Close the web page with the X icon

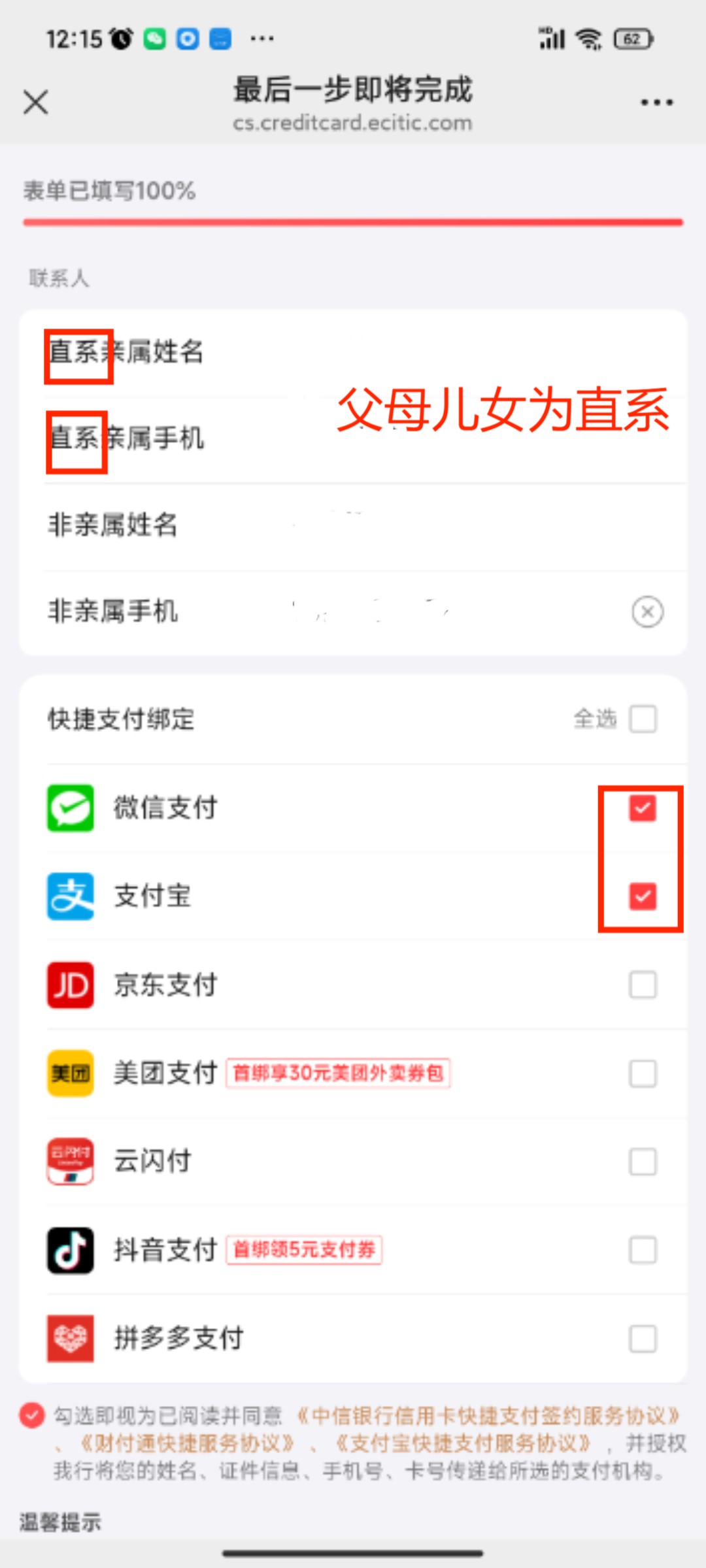point(36,103)
